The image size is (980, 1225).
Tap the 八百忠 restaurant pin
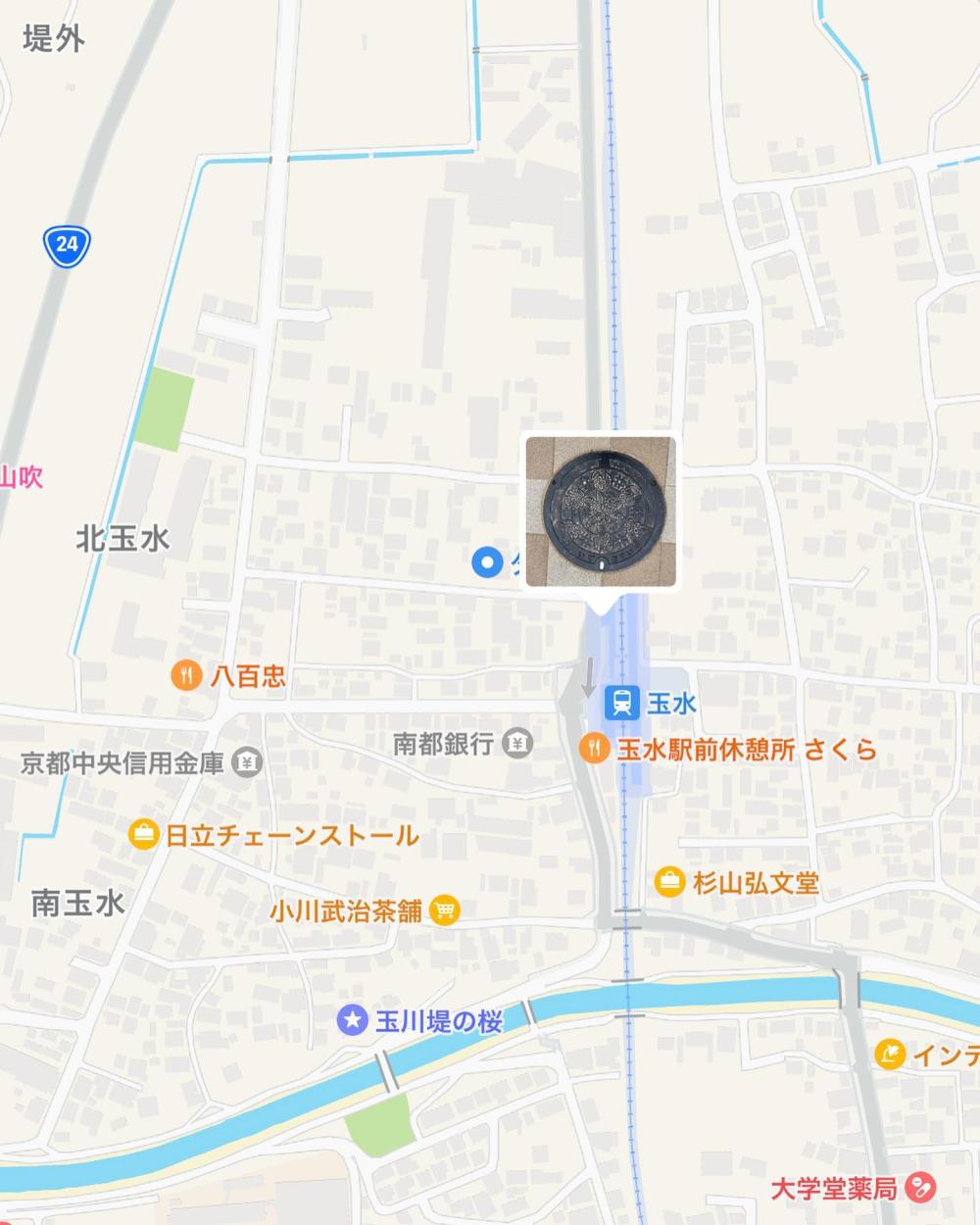pos(186,674)
